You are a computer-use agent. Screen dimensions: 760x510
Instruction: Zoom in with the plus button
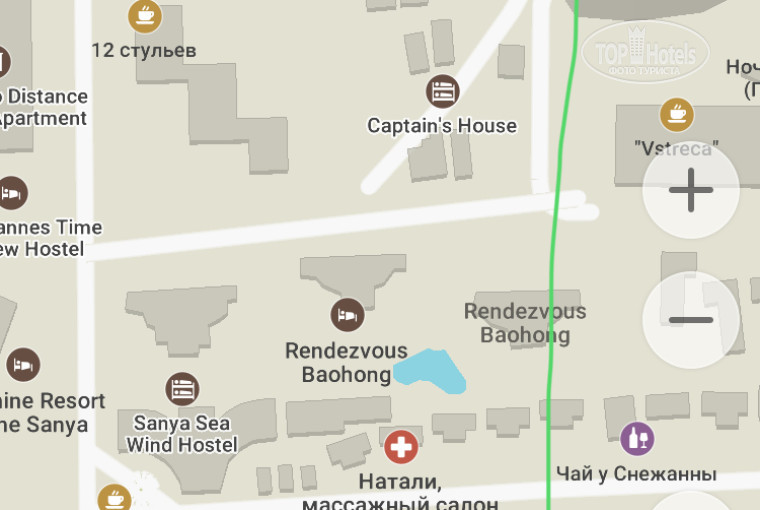coord(690,190)
